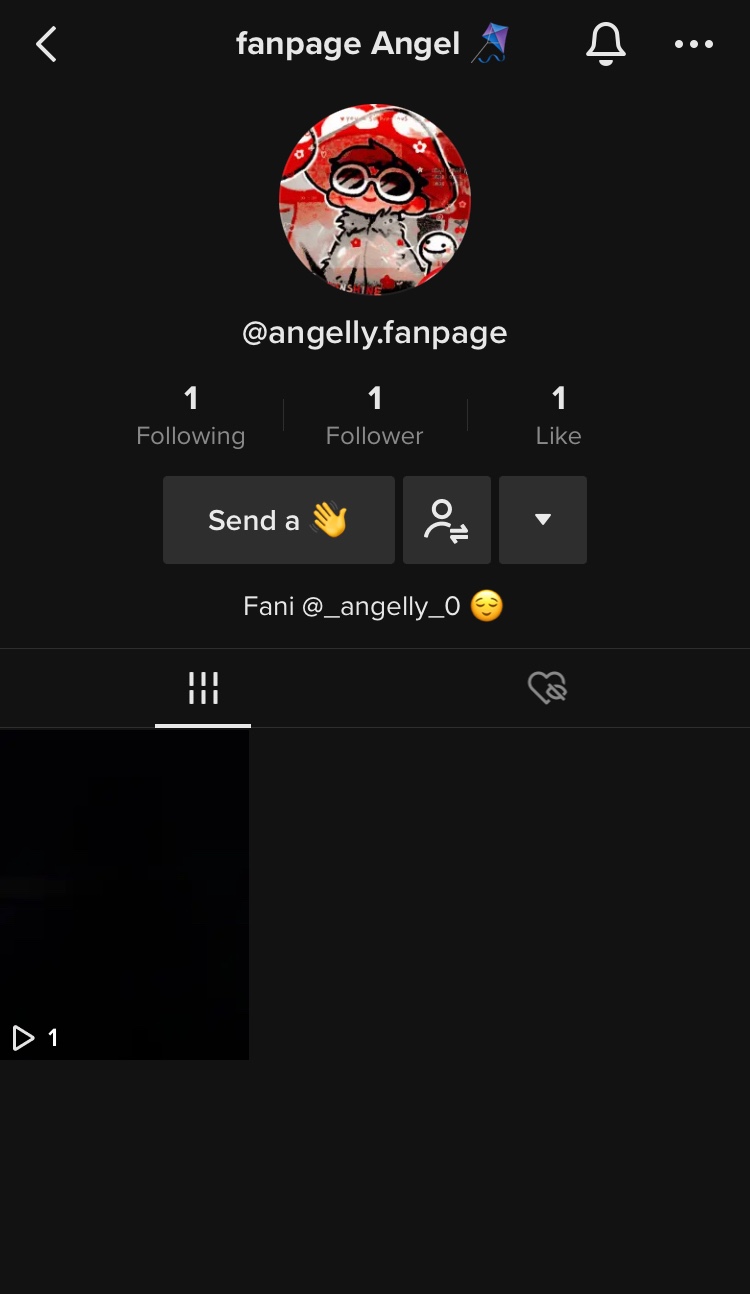View the Following list
The image size is (750, 1294).
(x=190, y=416)
